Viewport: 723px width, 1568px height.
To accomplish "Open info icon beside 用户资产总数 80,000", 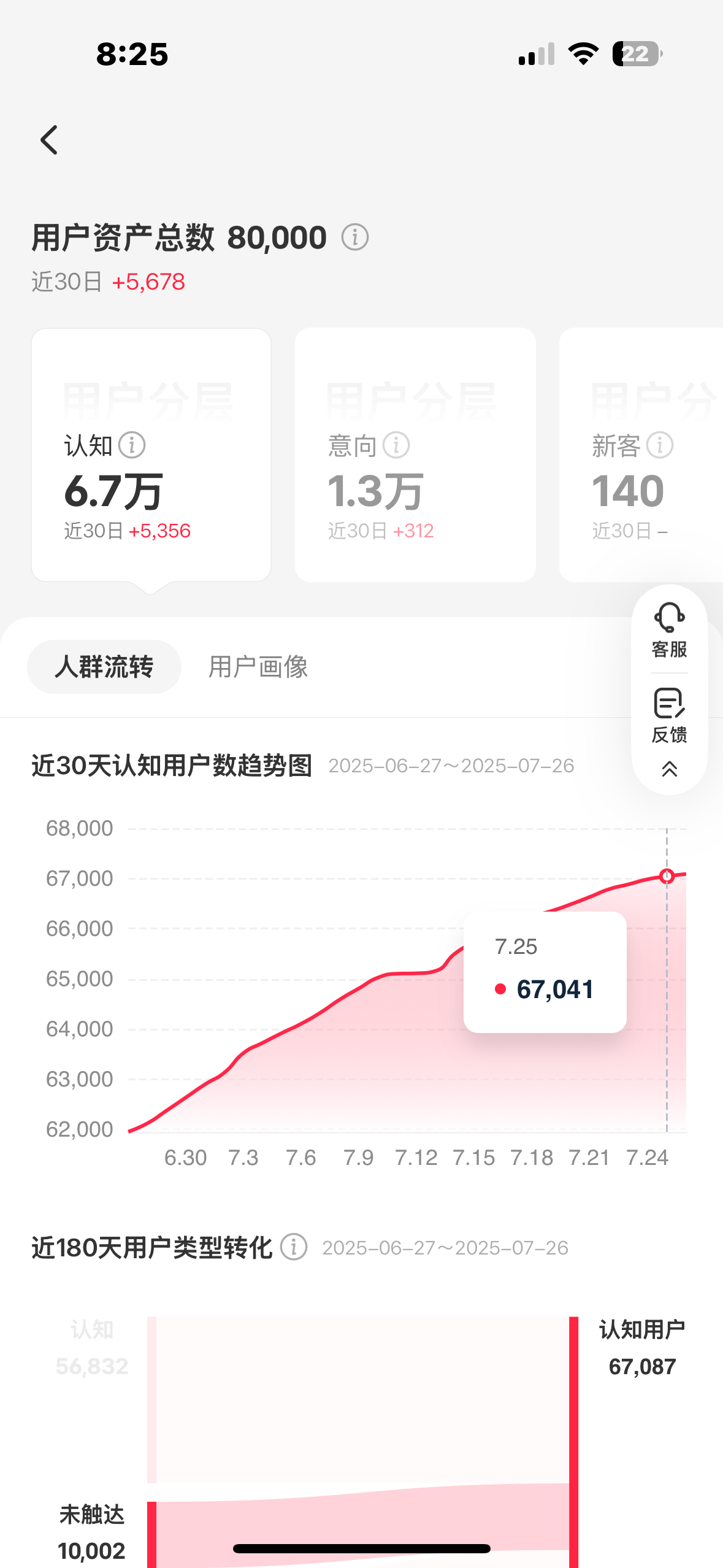I will point(355,237).
